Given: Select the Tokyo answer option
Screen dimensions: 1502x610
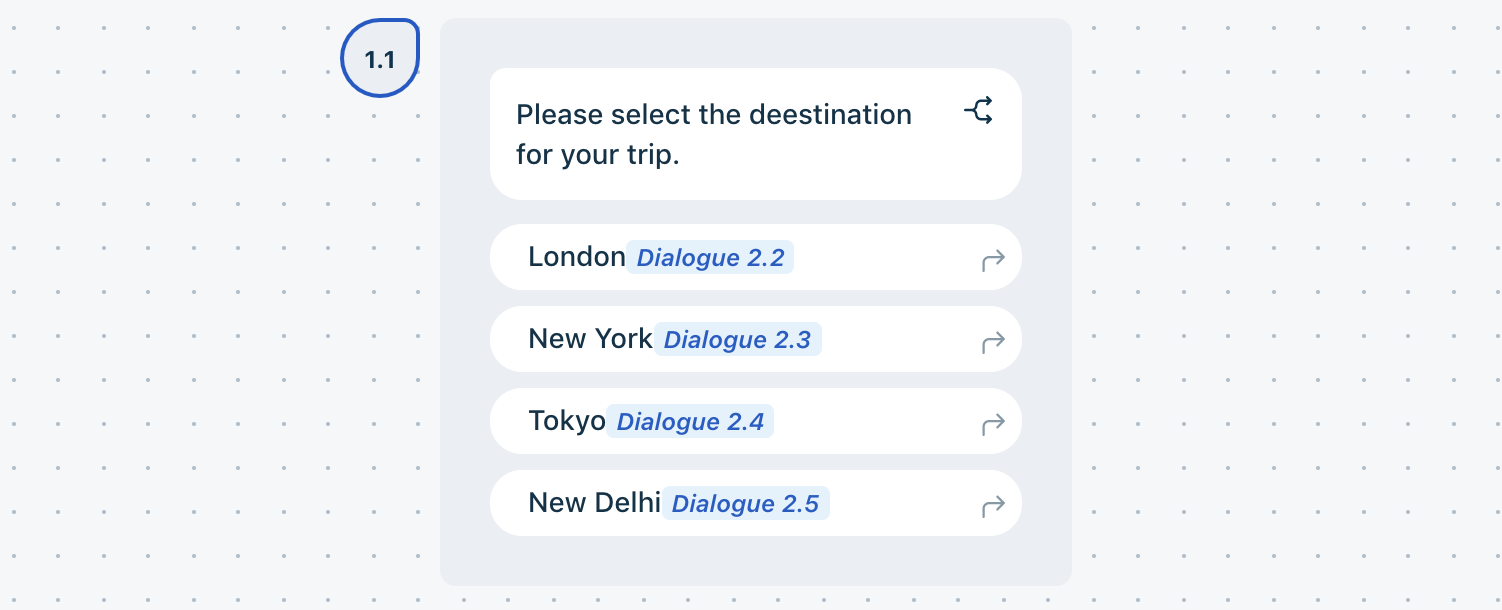Looking at the screenshot, I should tap(756, 421).
